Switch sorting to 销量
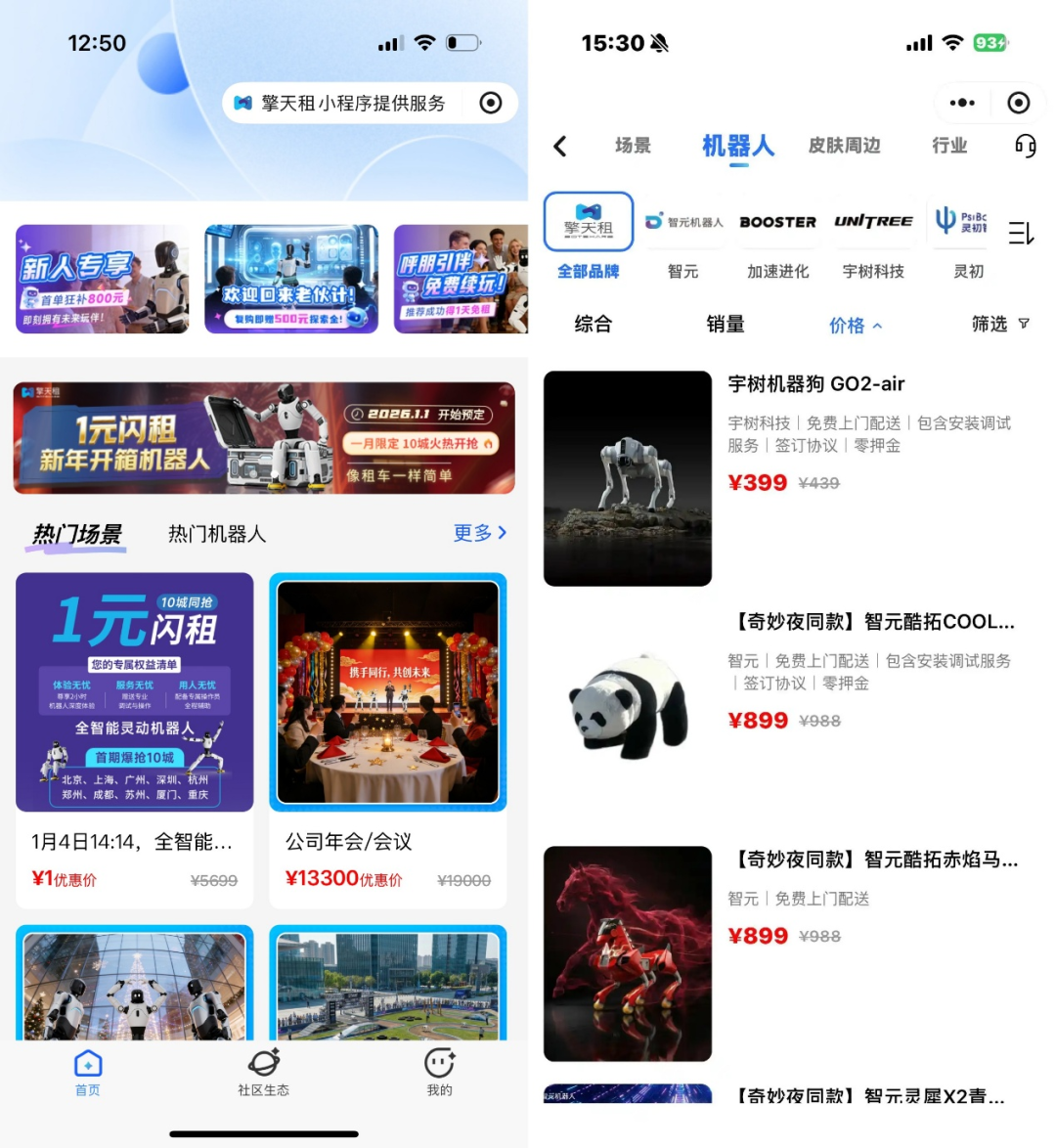Image resolution: width=1056 pixels, height=1148 pixels. coord(727,324)
